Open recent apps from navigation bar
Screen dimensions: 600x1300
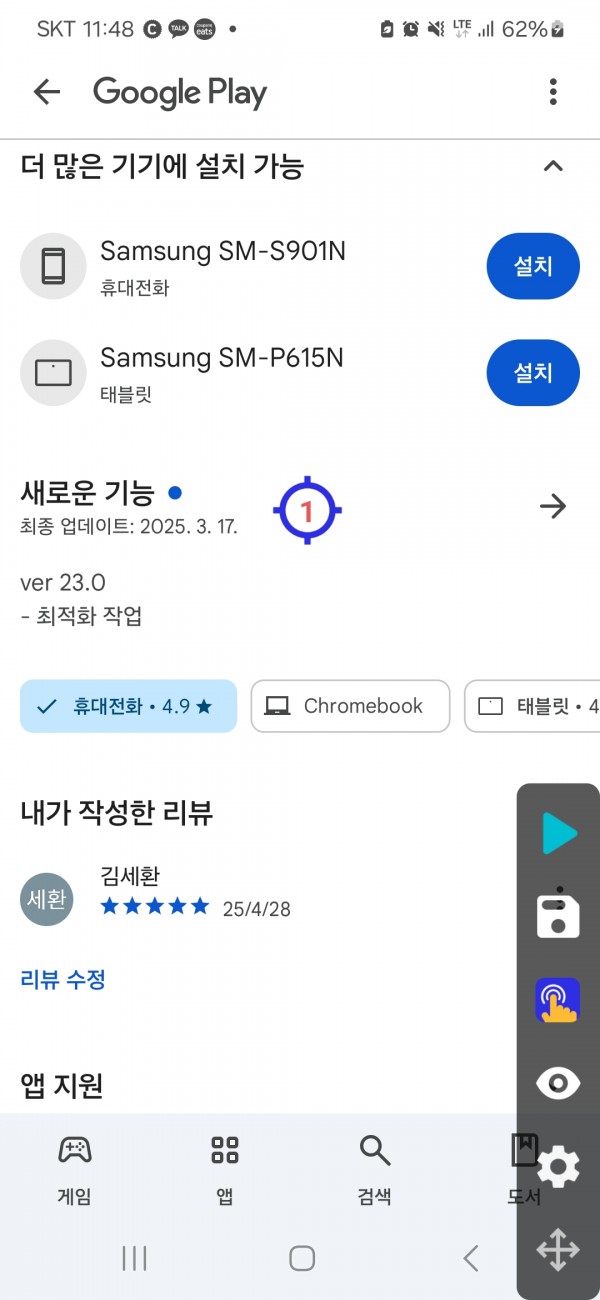(134, 1258)
